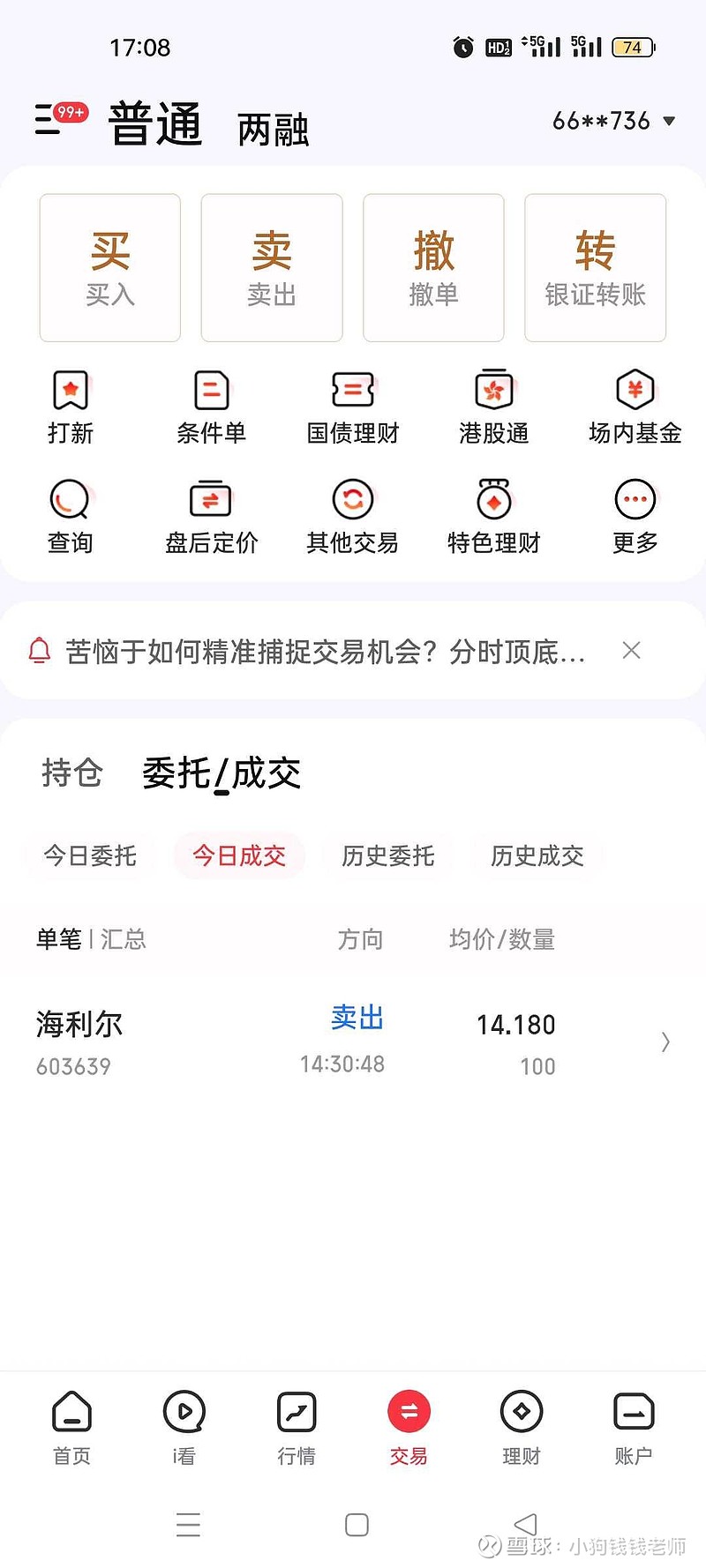Expand the account dropdown 66**736
Image resolution: width=706 pixels, height=1568 pixels.
pyautogui.click(x=614, y=121)
